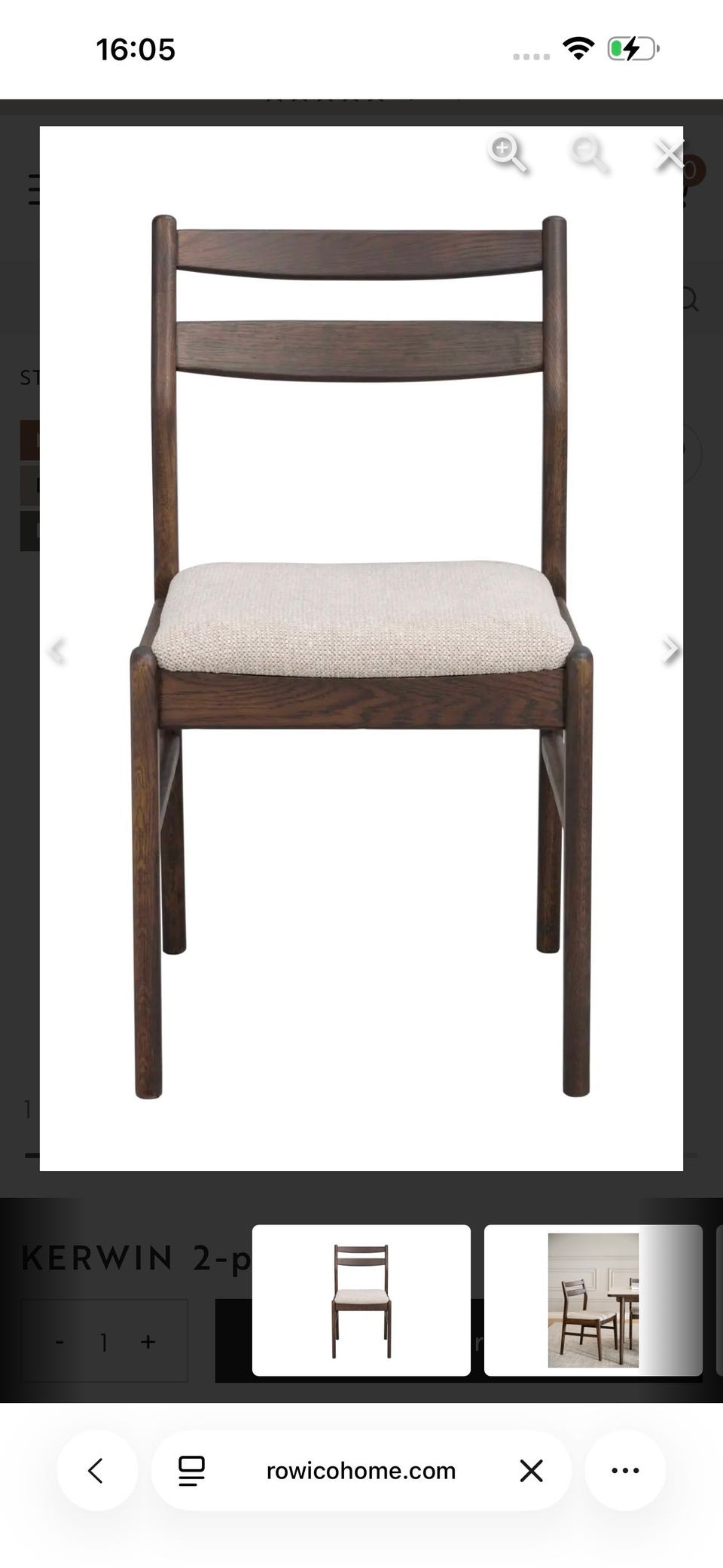723x1568 pixels.
Task: Tap the rowicohome.com address bar
Action: (x=361, y=1470)
